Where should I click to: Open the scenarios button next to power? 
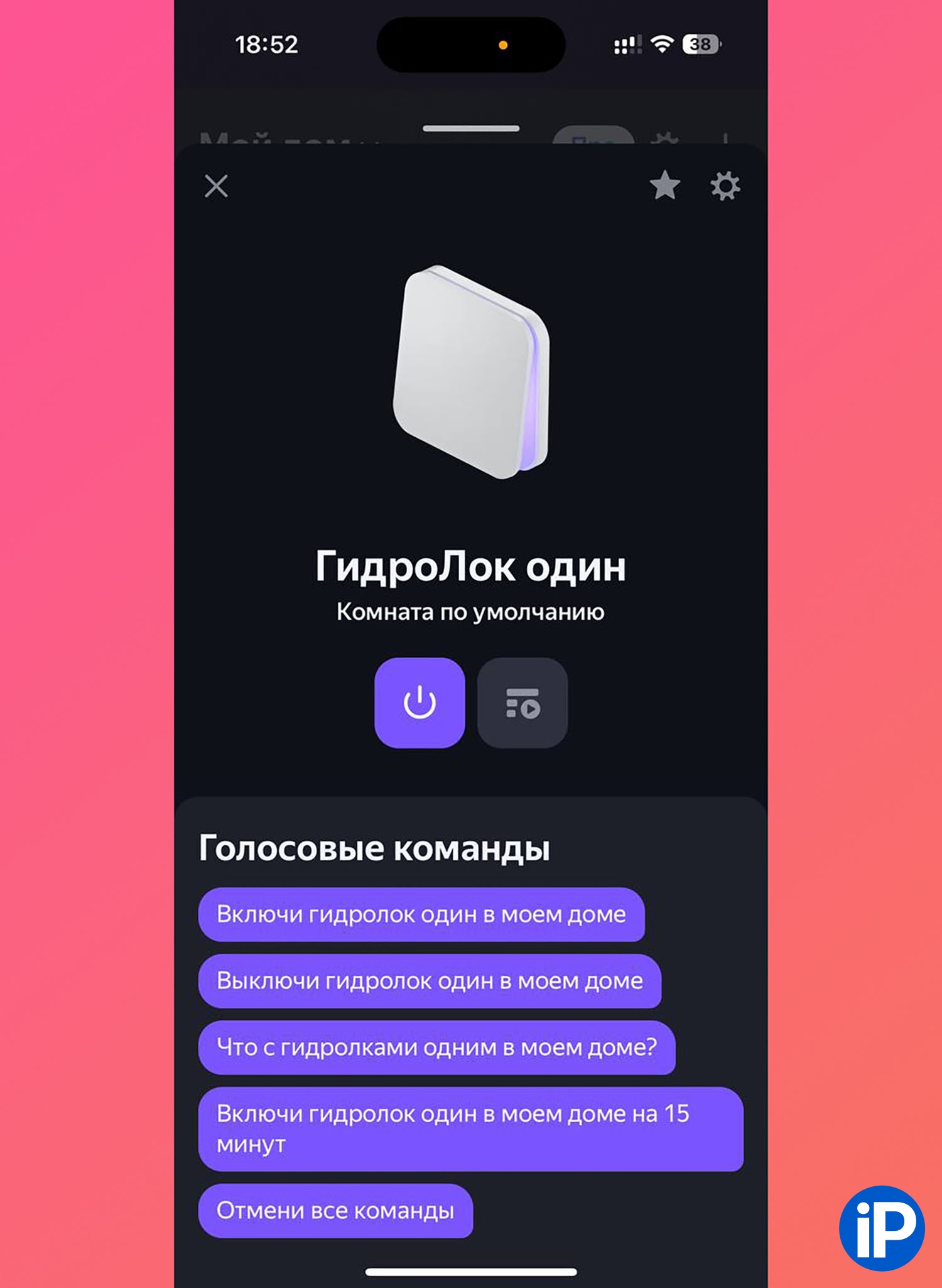[x=522, y=703]
